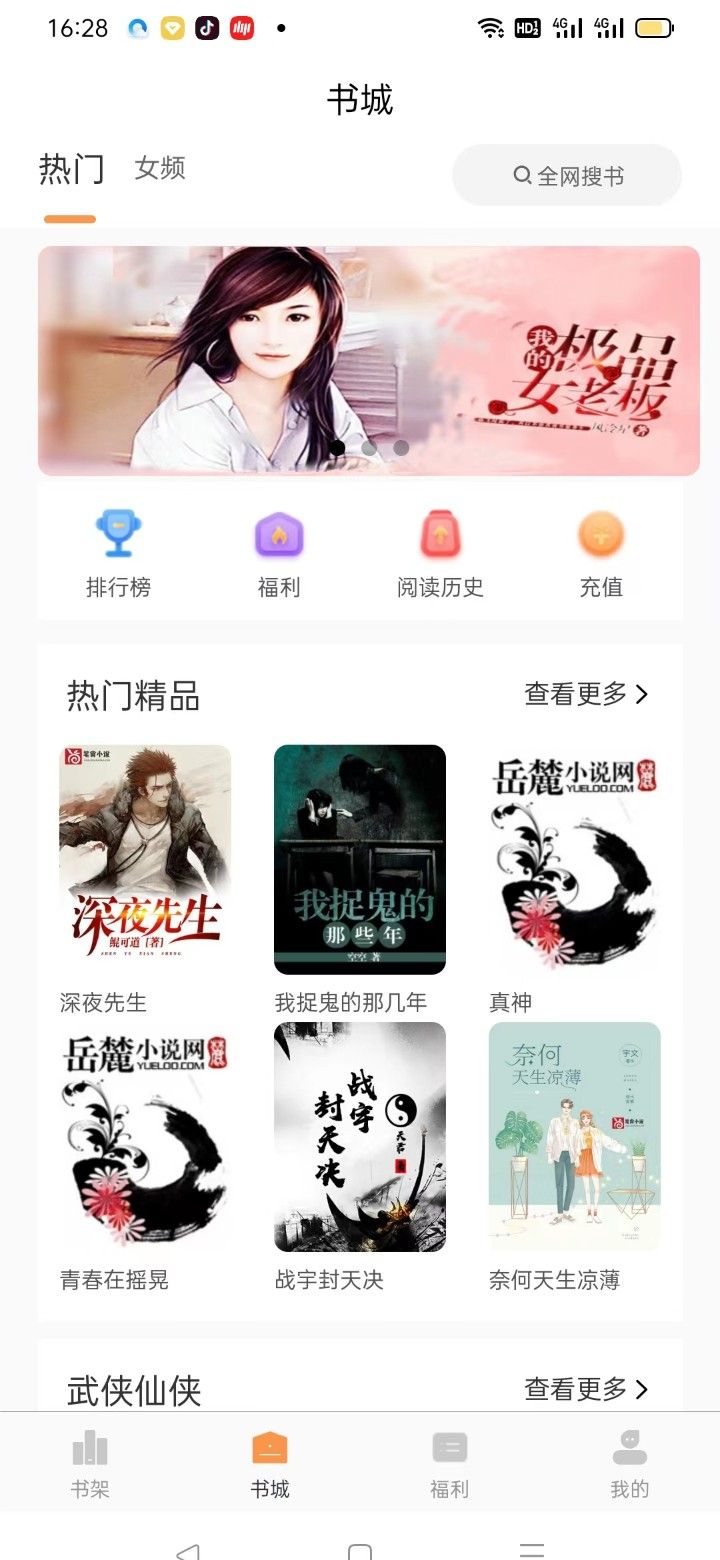Select the 热门 tab
The image size is (720, 1560).
(x=73, y=168)
